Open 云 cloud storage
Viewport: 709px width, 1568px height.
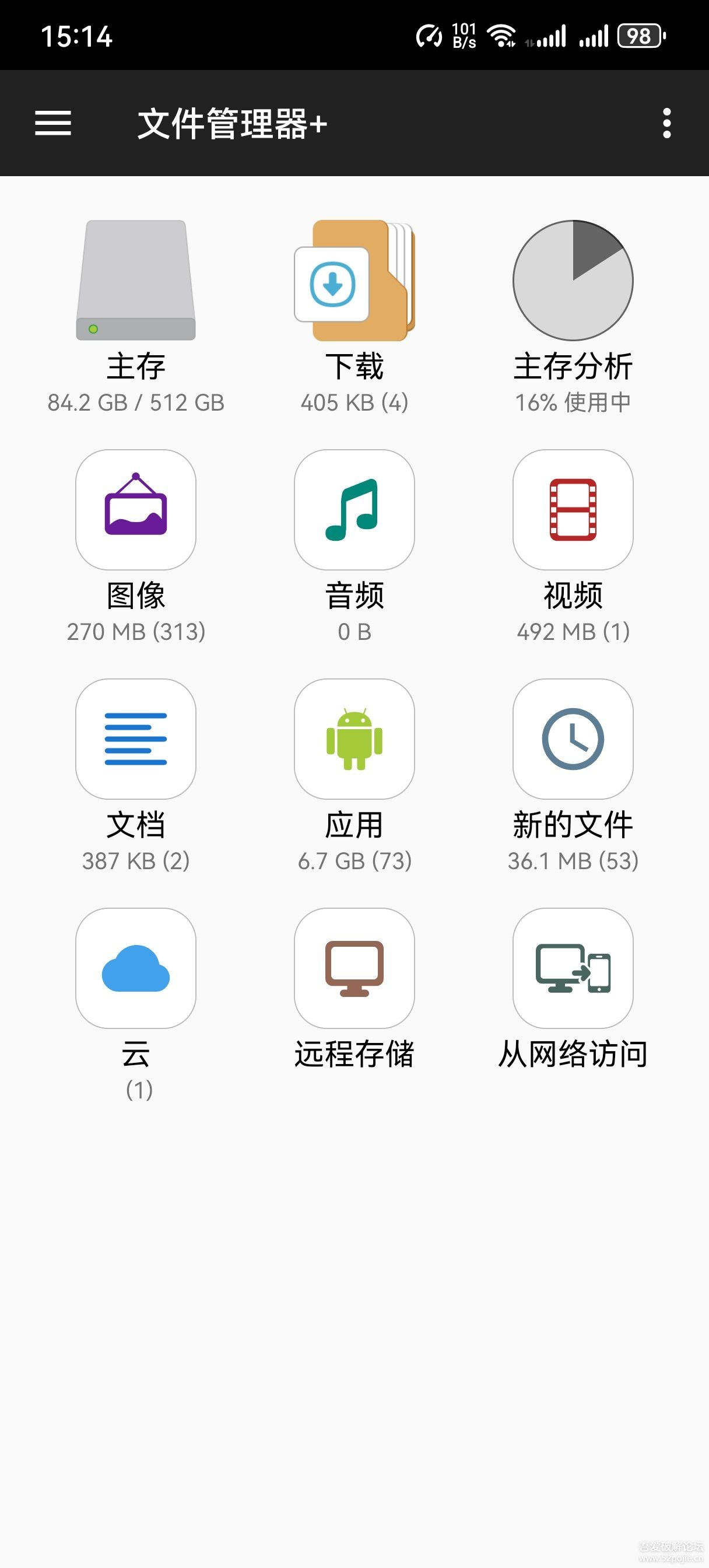(x=136, y=968)
